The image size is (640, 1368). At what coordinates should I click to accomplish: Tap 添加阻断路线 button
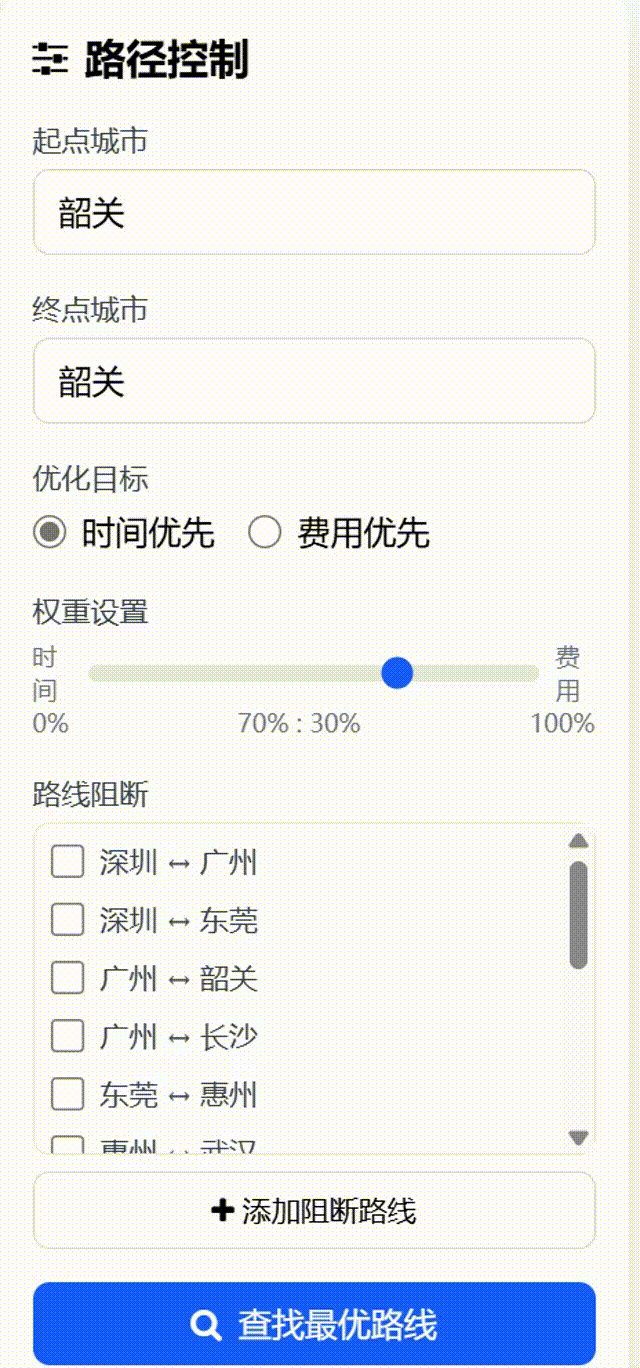[314, 1211]
